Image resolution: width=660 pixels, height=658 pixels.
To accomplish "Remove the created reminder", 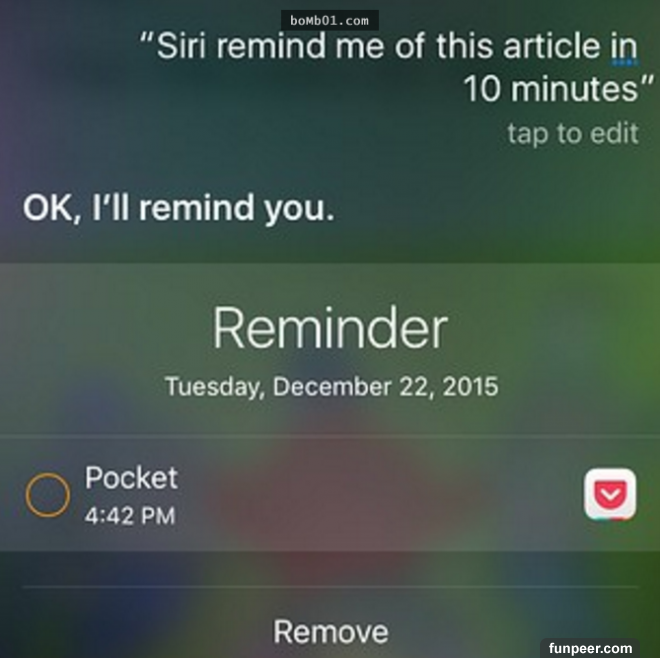I will tap(330, 632).
